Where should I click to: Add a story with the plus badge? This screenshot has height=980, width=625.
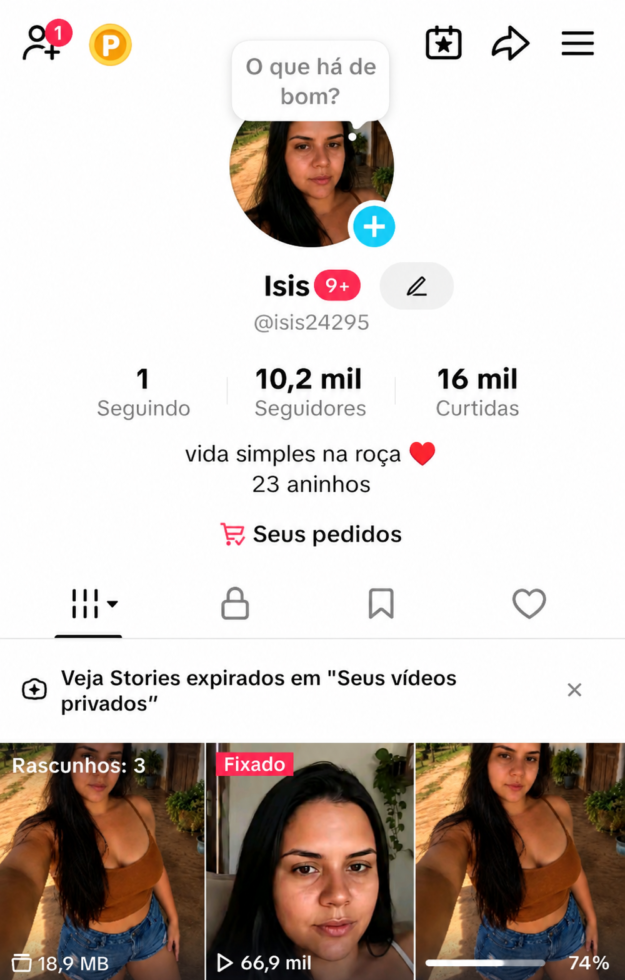tap(374, 226)
